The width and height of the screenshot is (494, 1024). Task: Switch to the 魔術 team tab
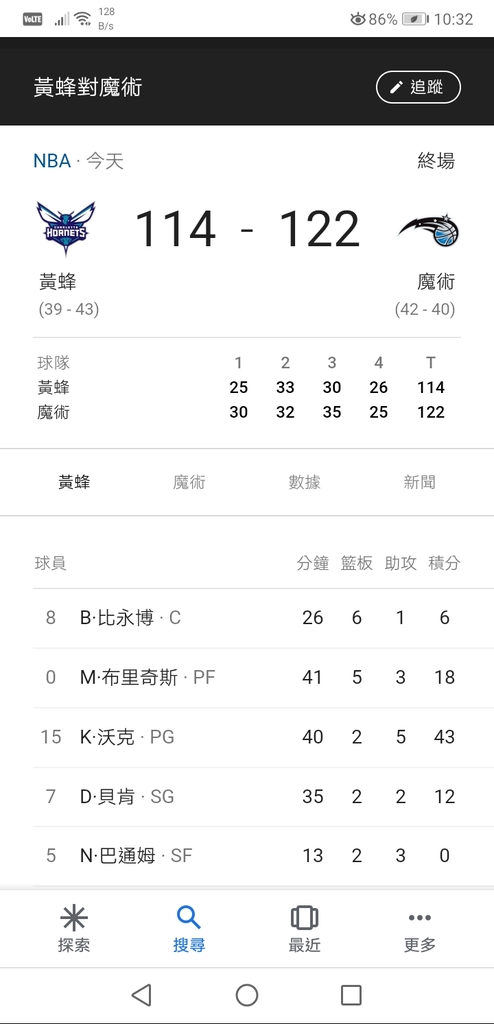point(189,483)
